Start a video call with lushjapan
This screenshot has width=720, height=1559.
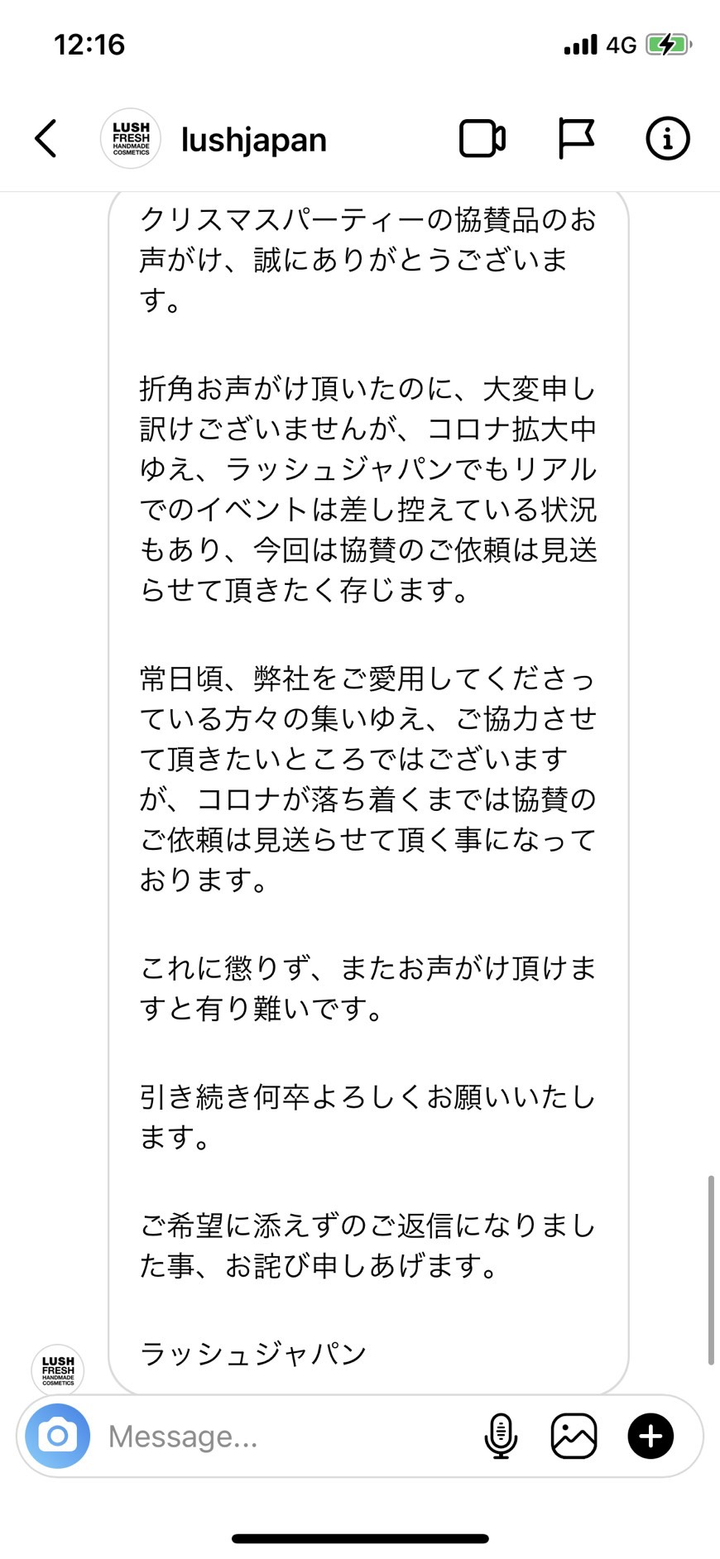(x=482, y=139)
